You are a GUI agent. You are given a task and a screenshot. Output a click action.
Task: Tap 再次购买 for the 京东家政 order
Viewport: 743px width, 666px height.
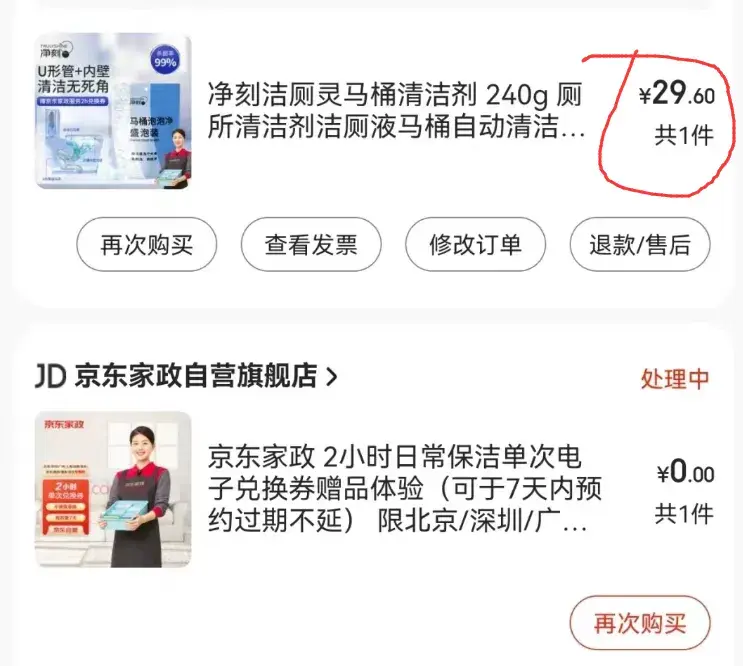[640, 625]
